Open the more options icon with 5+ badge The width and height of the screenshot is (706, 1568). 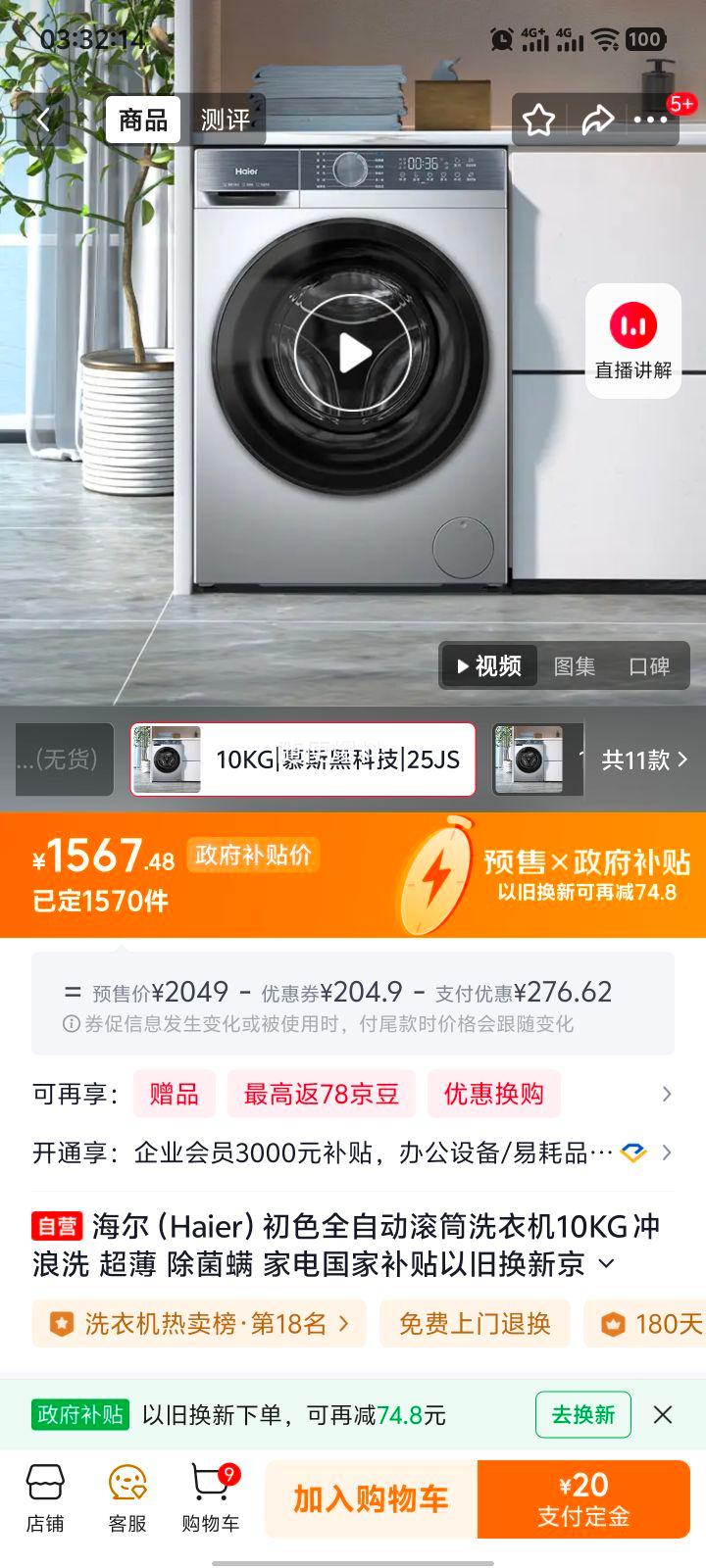(x=650, y=119)
